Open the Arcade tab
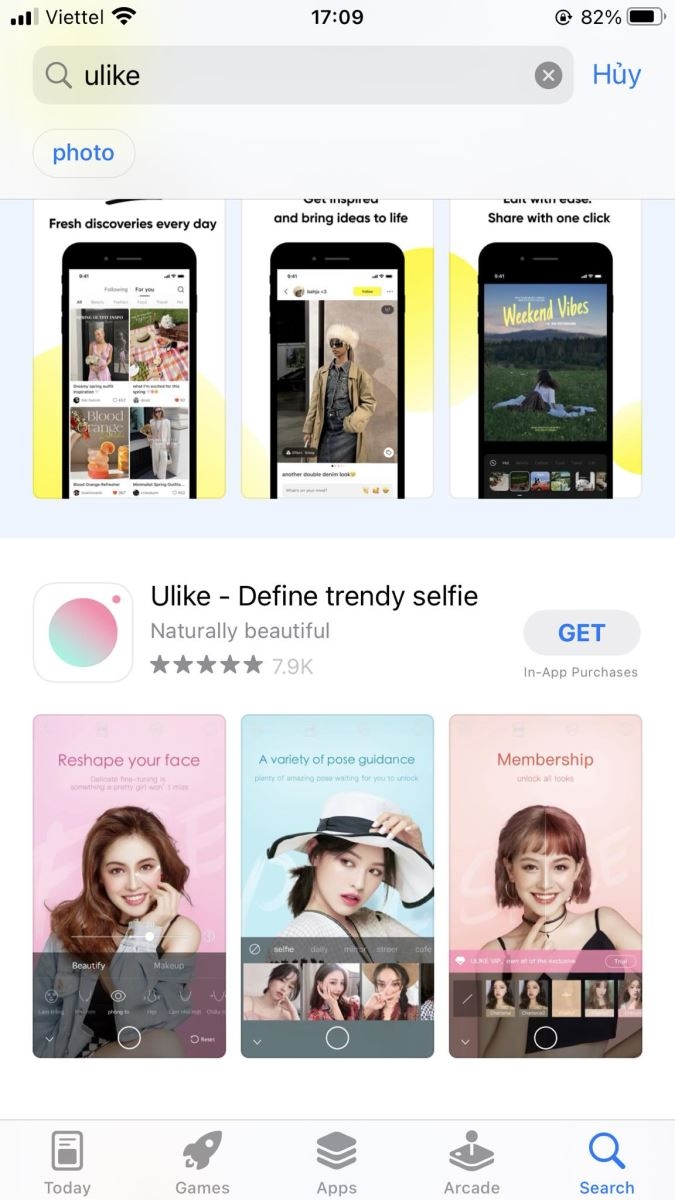Viewport: 675px width, 1200px height. pyautogui.click(x=472, y=1163)
